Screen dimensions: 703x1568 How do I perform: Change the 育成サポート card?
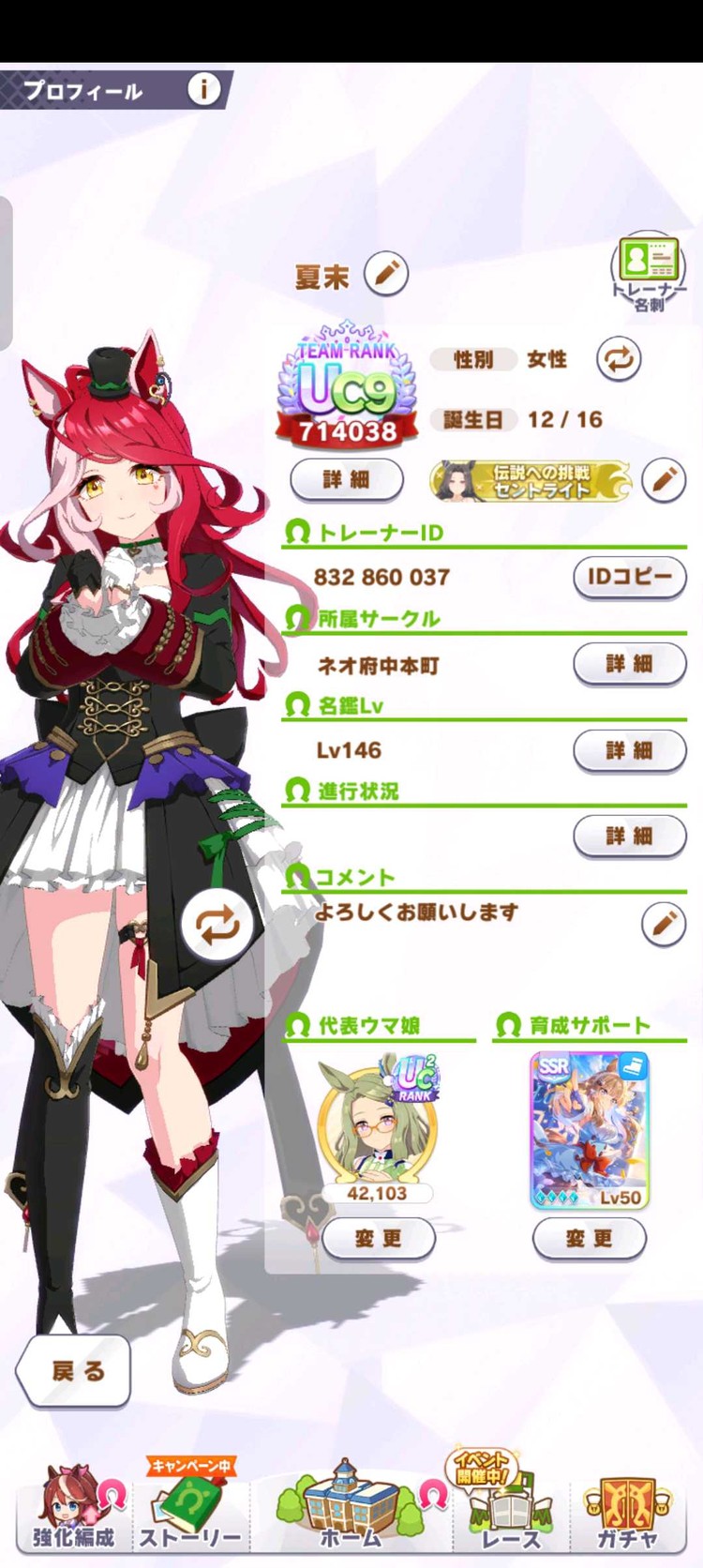(x=589, y=1239)
